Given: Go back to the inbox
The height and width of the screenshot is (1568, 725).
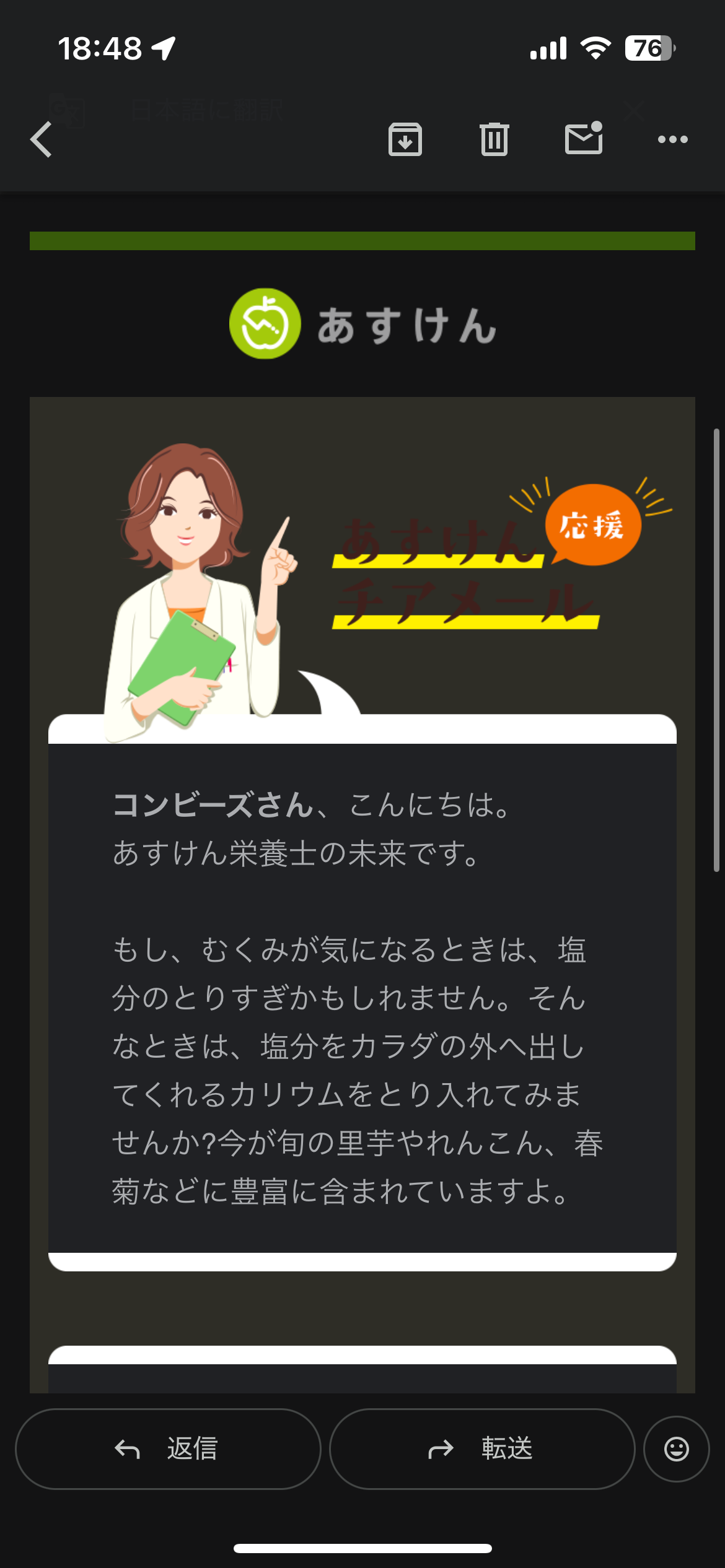Looking at the screenshot, I should 42,139.
